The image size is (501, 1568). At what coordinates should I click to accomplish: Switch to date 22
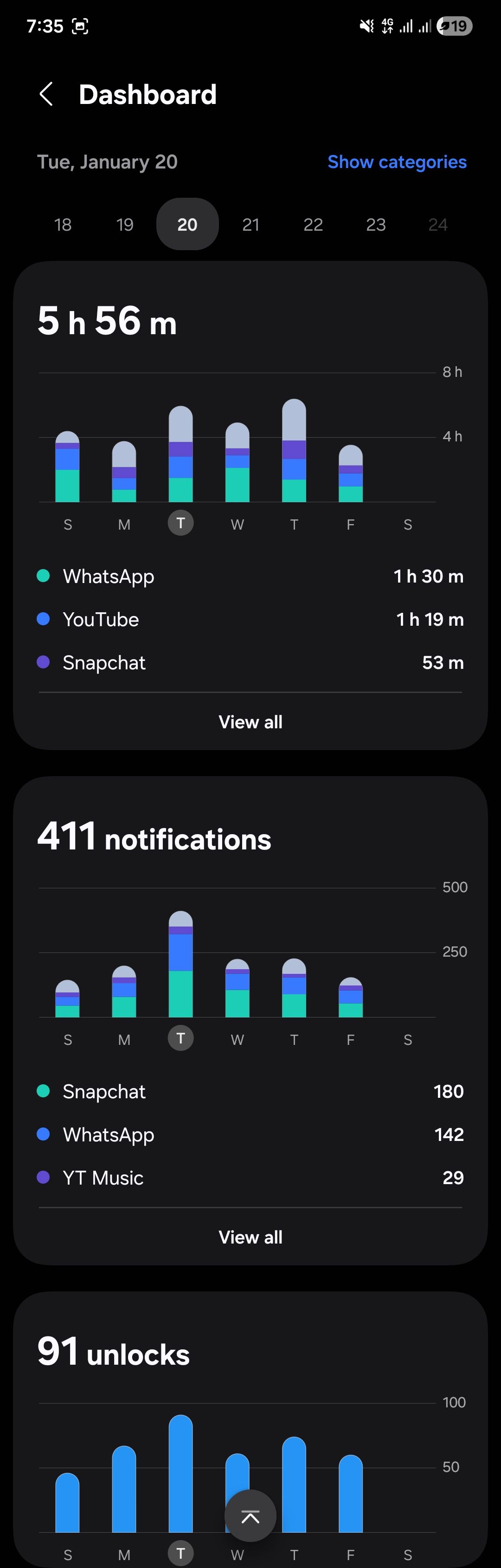[313, 225]
